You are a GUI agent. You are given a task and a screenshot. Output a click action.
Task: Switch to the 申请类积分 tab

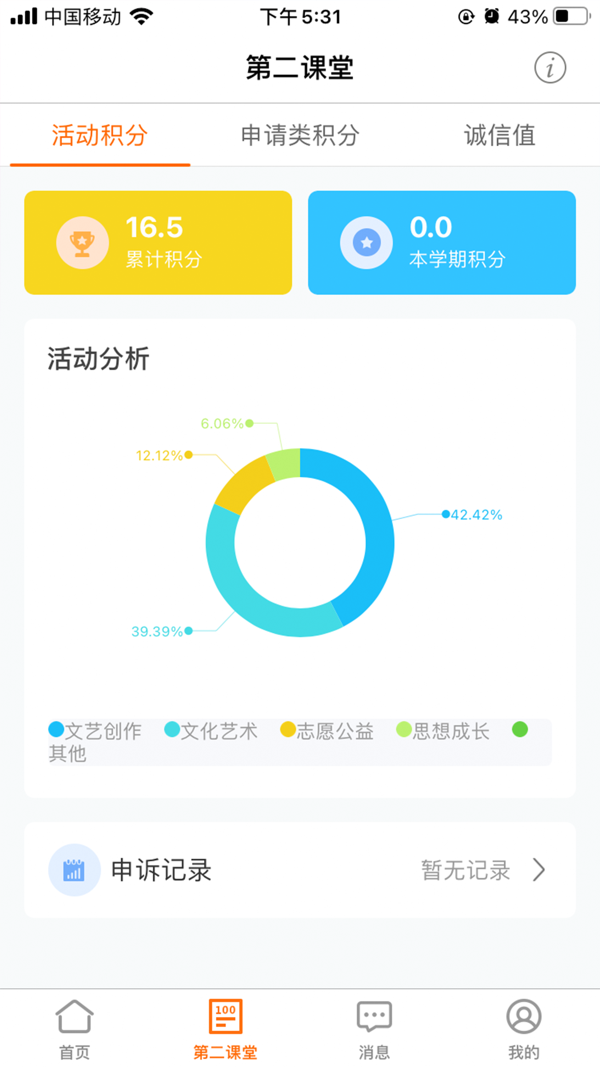(x=300, y=136)
